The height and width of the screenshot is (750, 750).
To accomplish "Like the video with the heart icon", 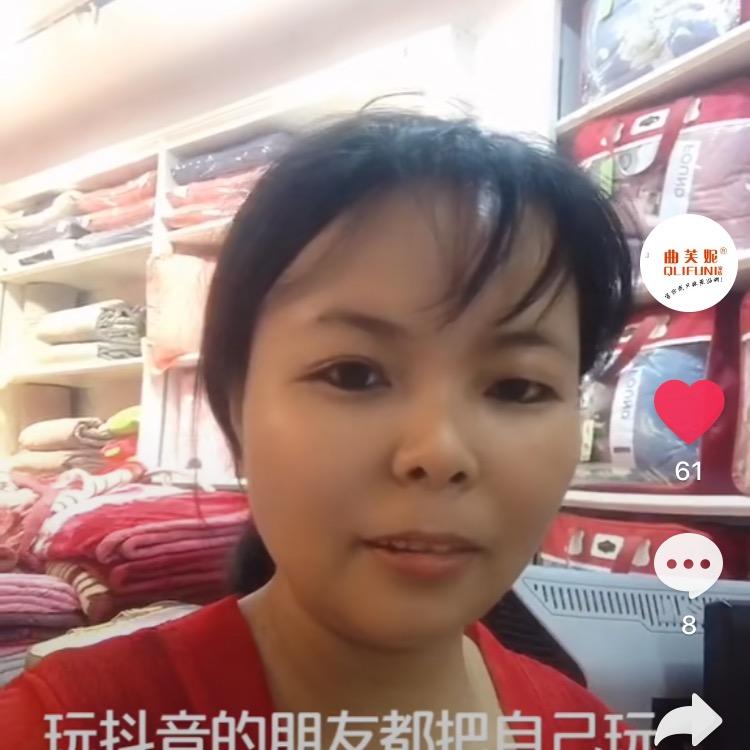I will click(688, 411).
